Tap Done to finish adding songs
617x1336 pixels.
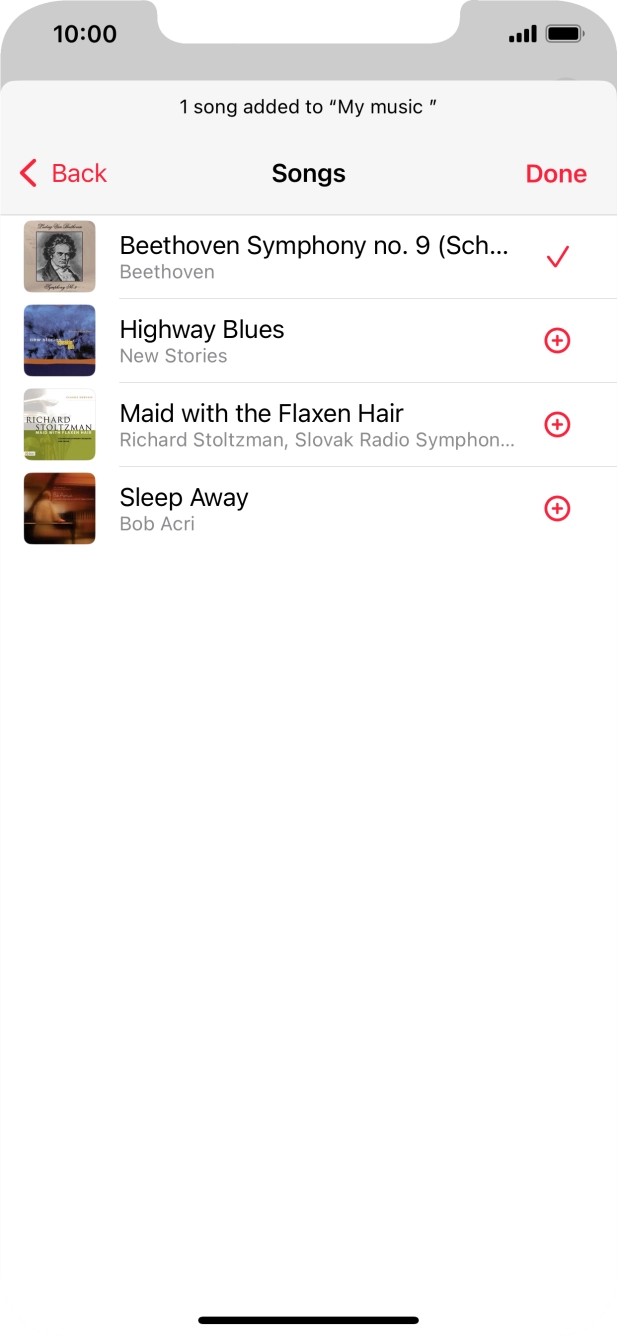tap(556, 173)
